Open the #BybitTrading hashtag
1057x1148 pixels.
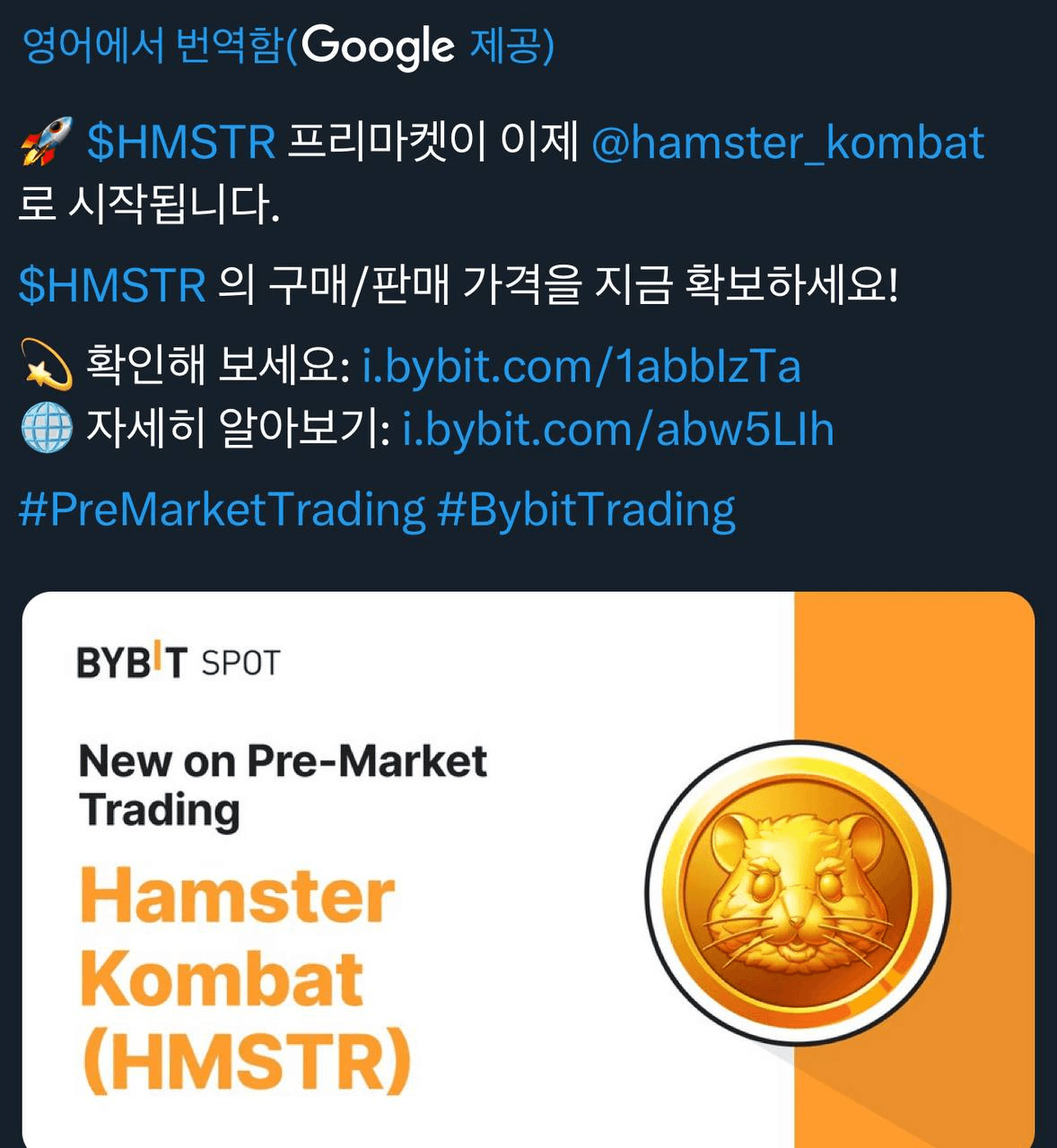coord(586,509)
